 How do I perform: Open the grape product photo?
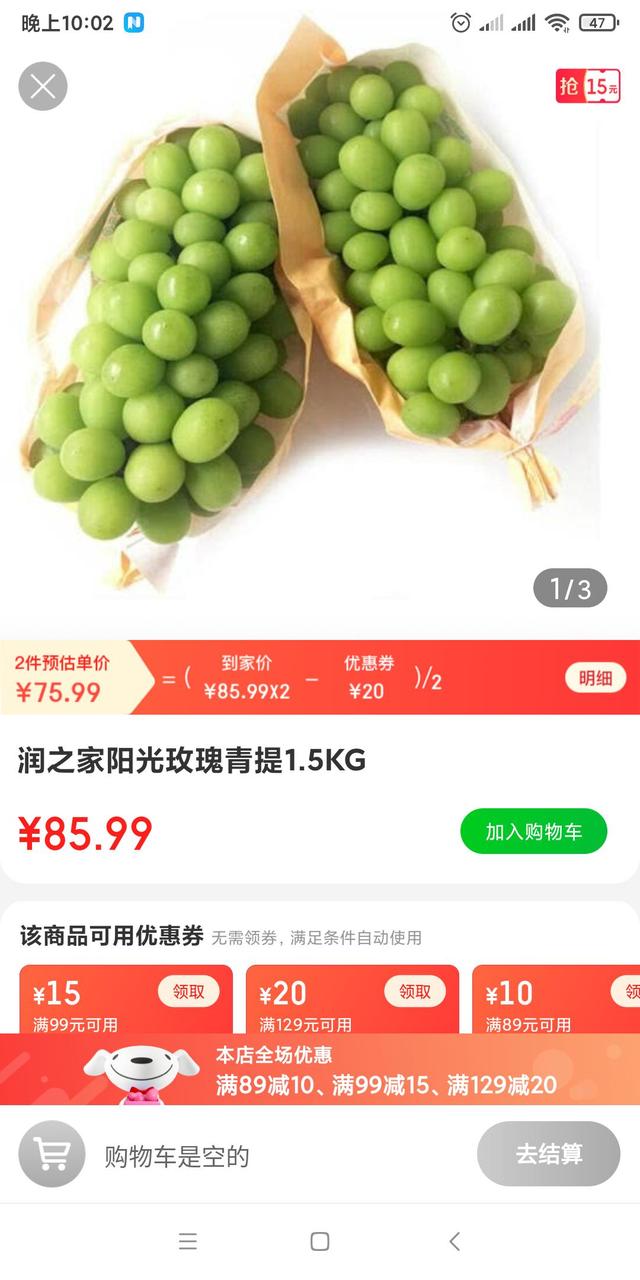(320, 320)
